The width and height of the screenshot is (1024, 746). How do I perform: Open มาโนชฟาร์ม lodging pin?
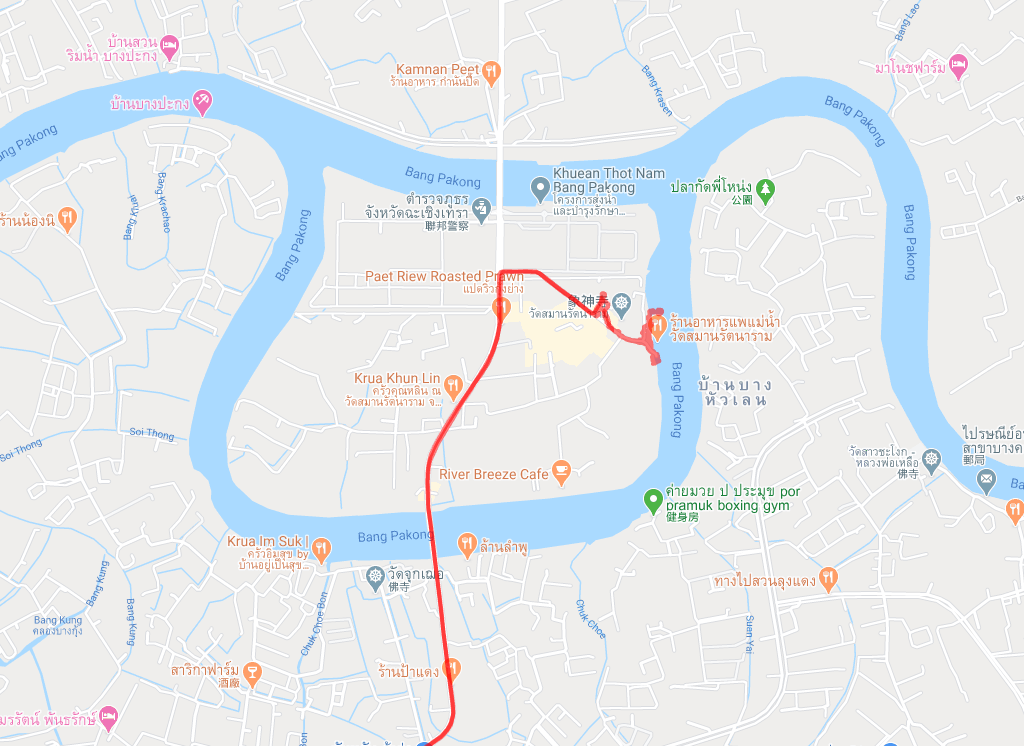957,65
